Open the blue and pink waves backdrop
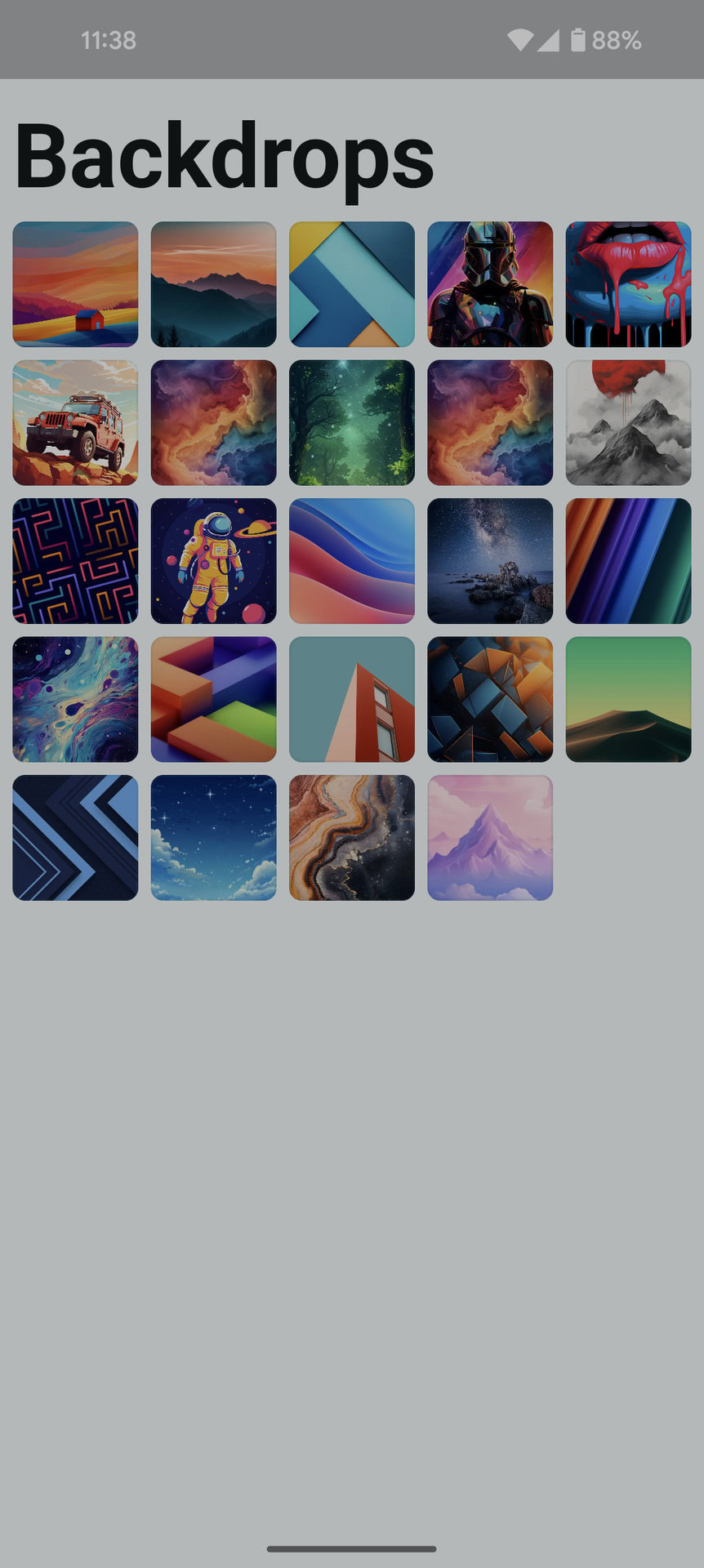The image size is (704, 1568). point(352,561)
